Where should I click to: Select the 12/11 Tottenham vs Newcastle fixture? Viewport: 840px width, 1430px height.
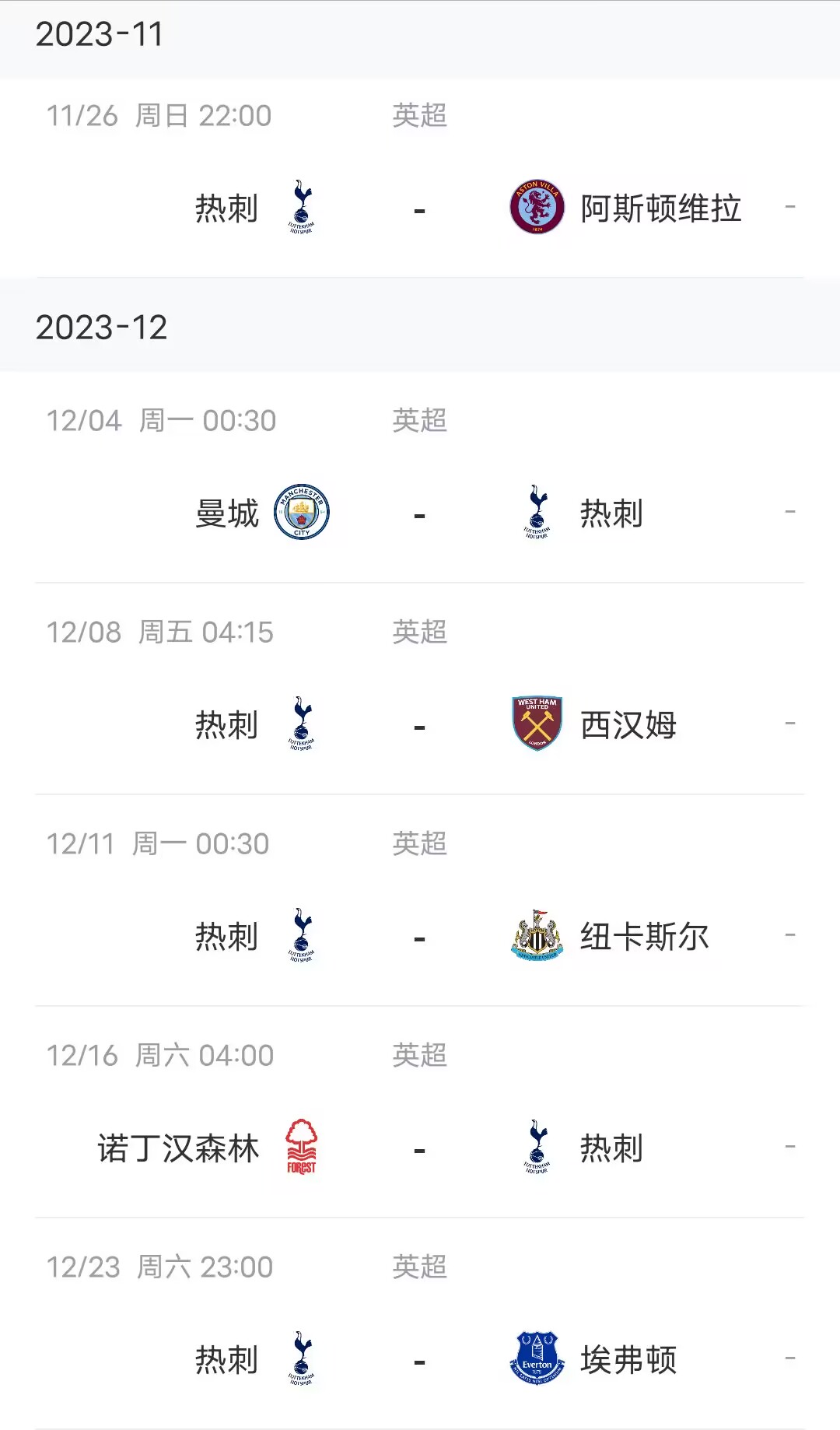pos(420,900)
